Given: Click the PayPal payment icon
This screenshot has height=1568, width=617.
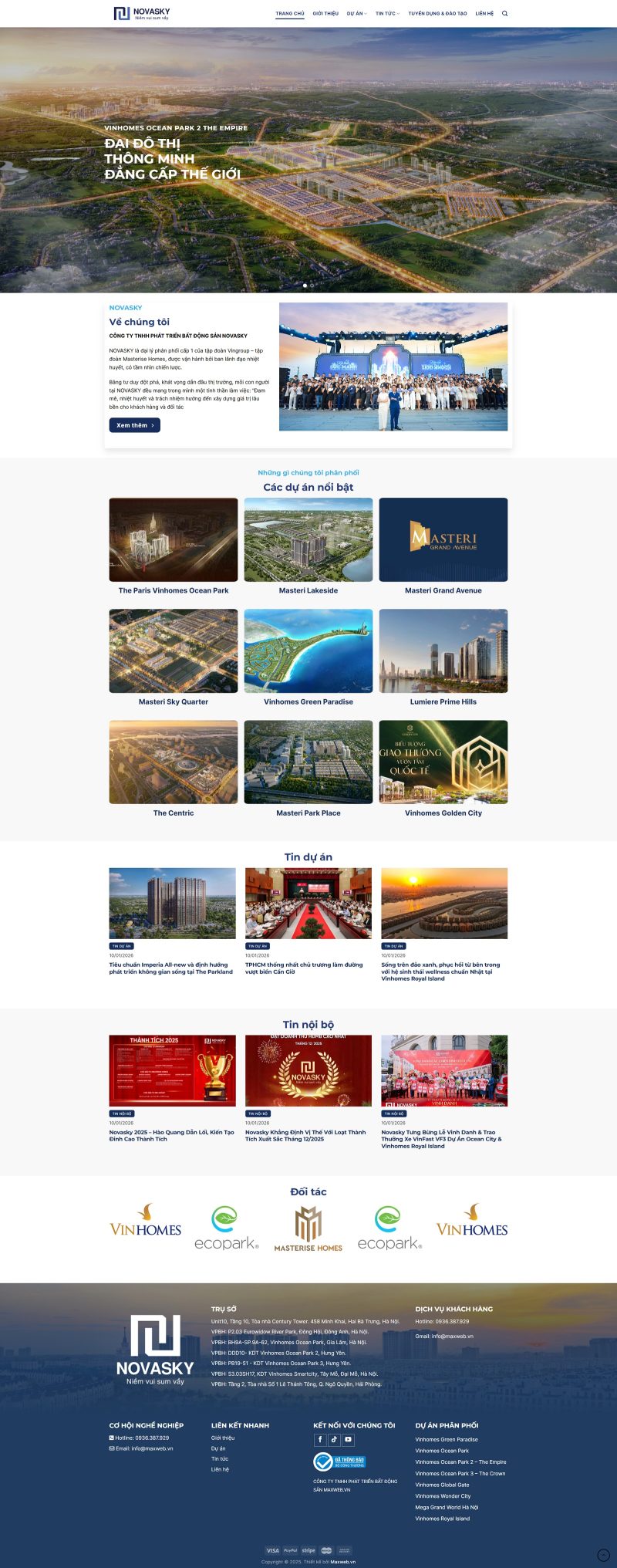Looking at the screenshot, I should [x=290, y=1550].
